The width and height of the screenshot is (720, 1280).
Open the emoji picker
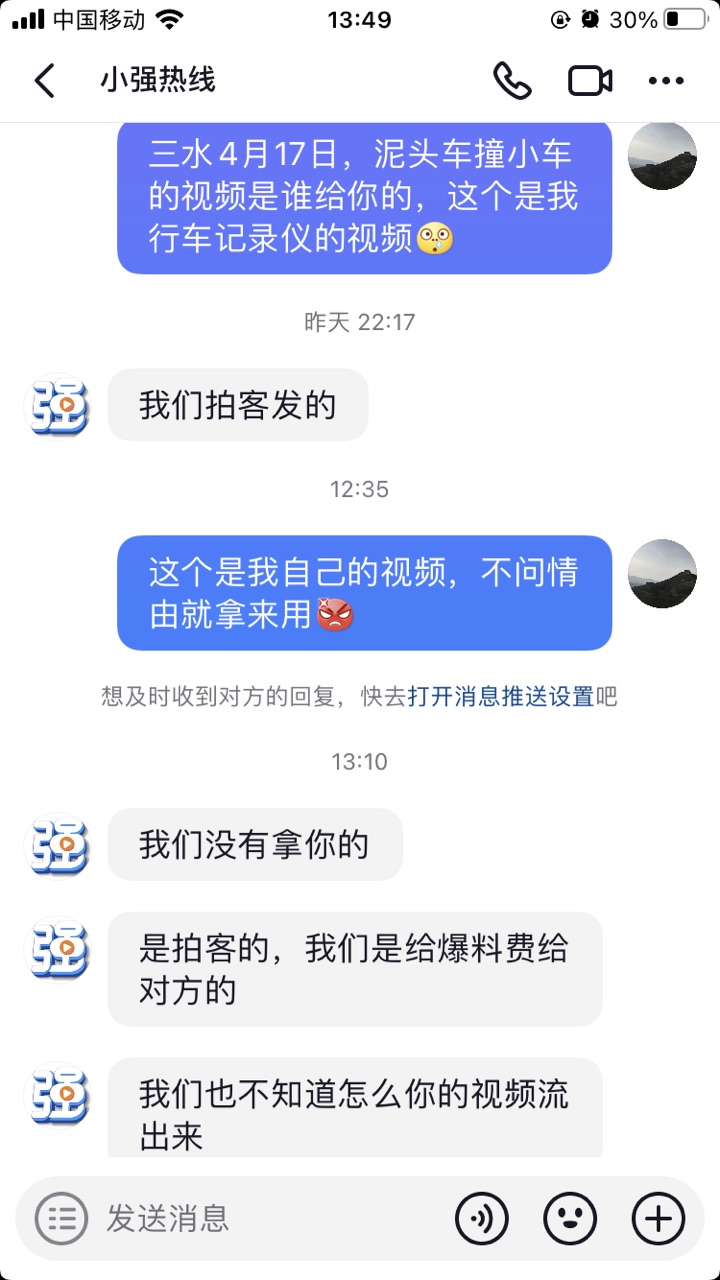[x=570, y=1218]
